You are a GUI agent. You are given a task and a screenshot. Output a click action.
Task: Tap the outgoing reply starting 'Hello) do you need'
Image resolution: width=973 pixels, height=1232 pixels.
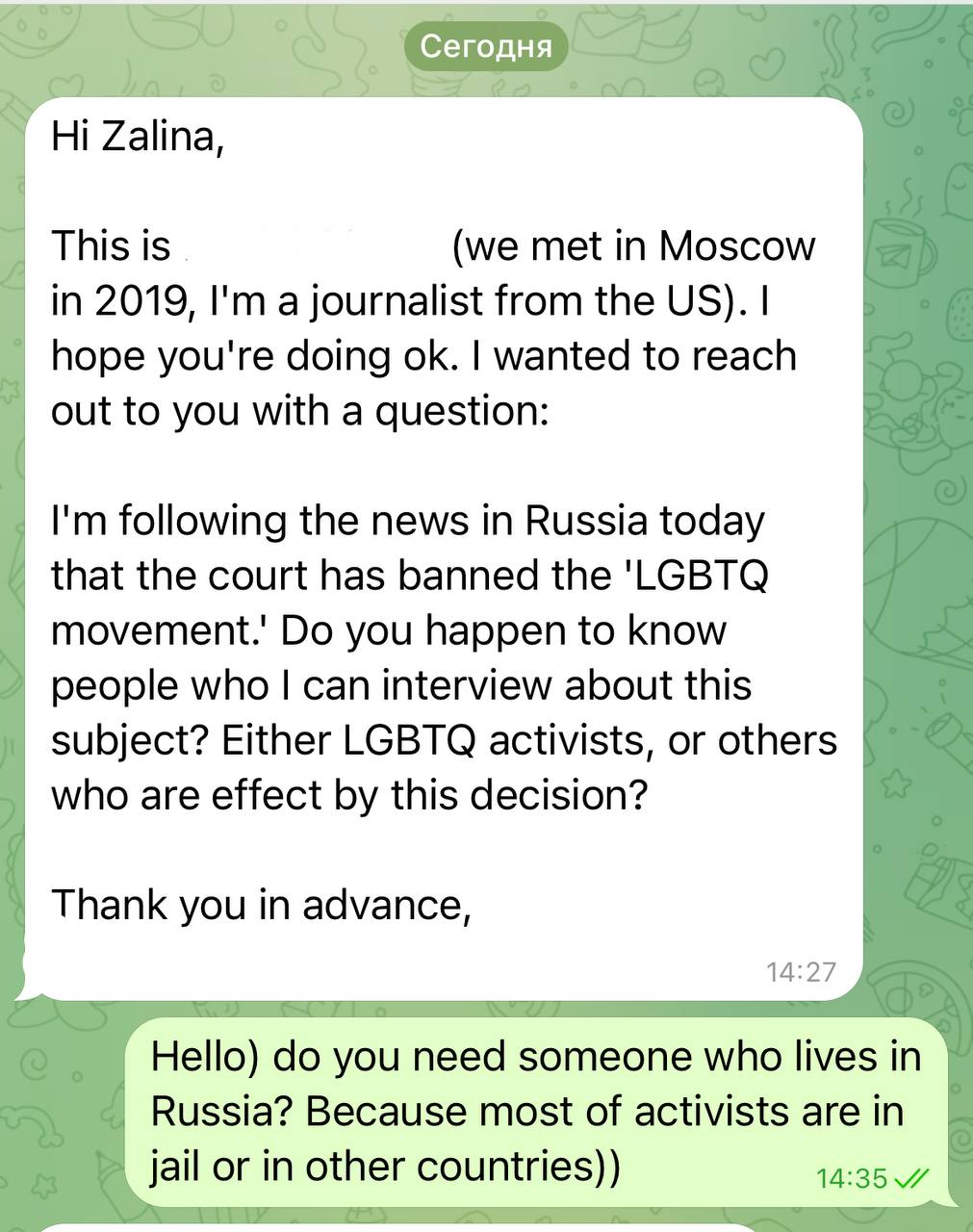tap(535, 1111)
